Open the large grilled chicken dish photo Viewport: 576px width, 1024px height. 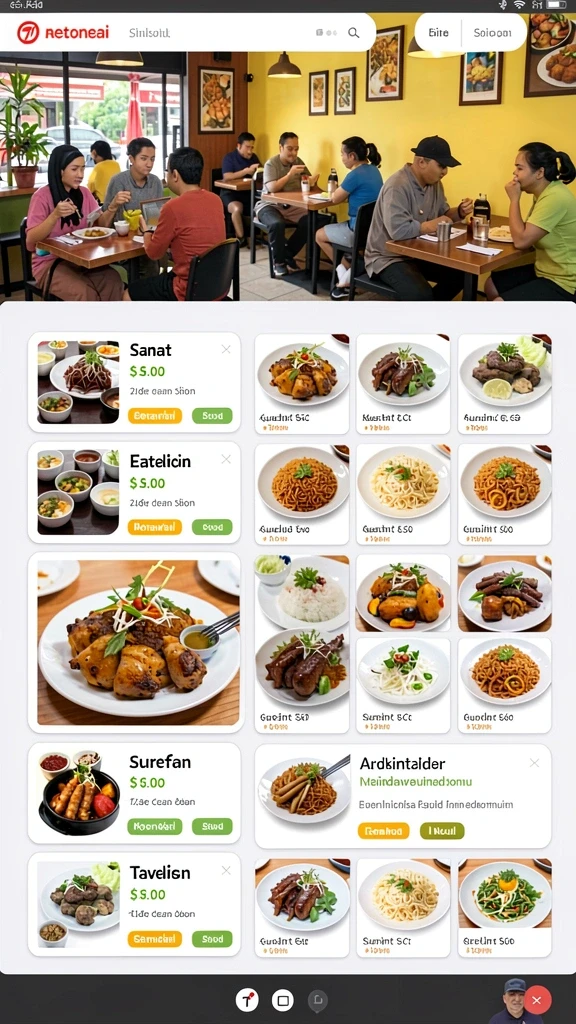[138, 643]
